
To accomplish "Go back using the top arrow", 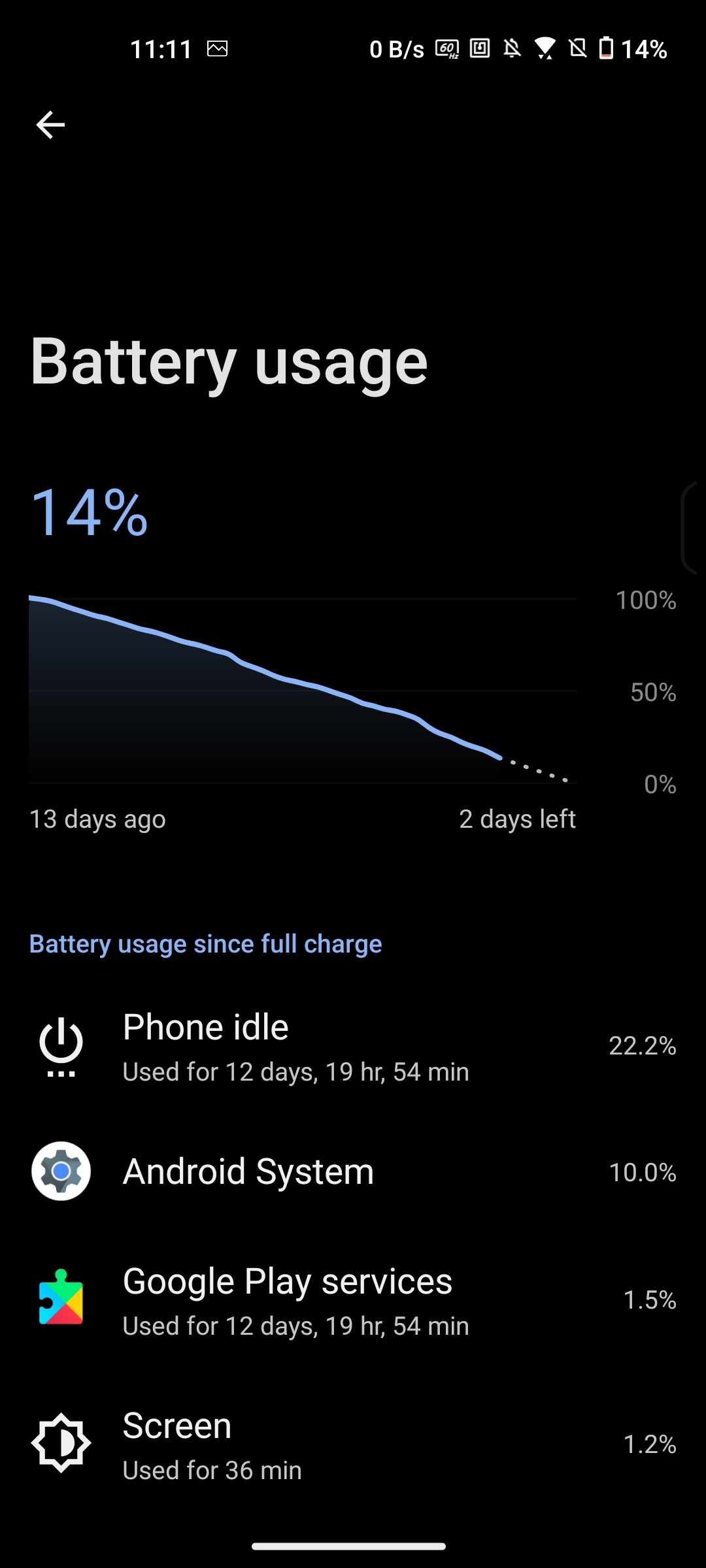I will [50, 125].
